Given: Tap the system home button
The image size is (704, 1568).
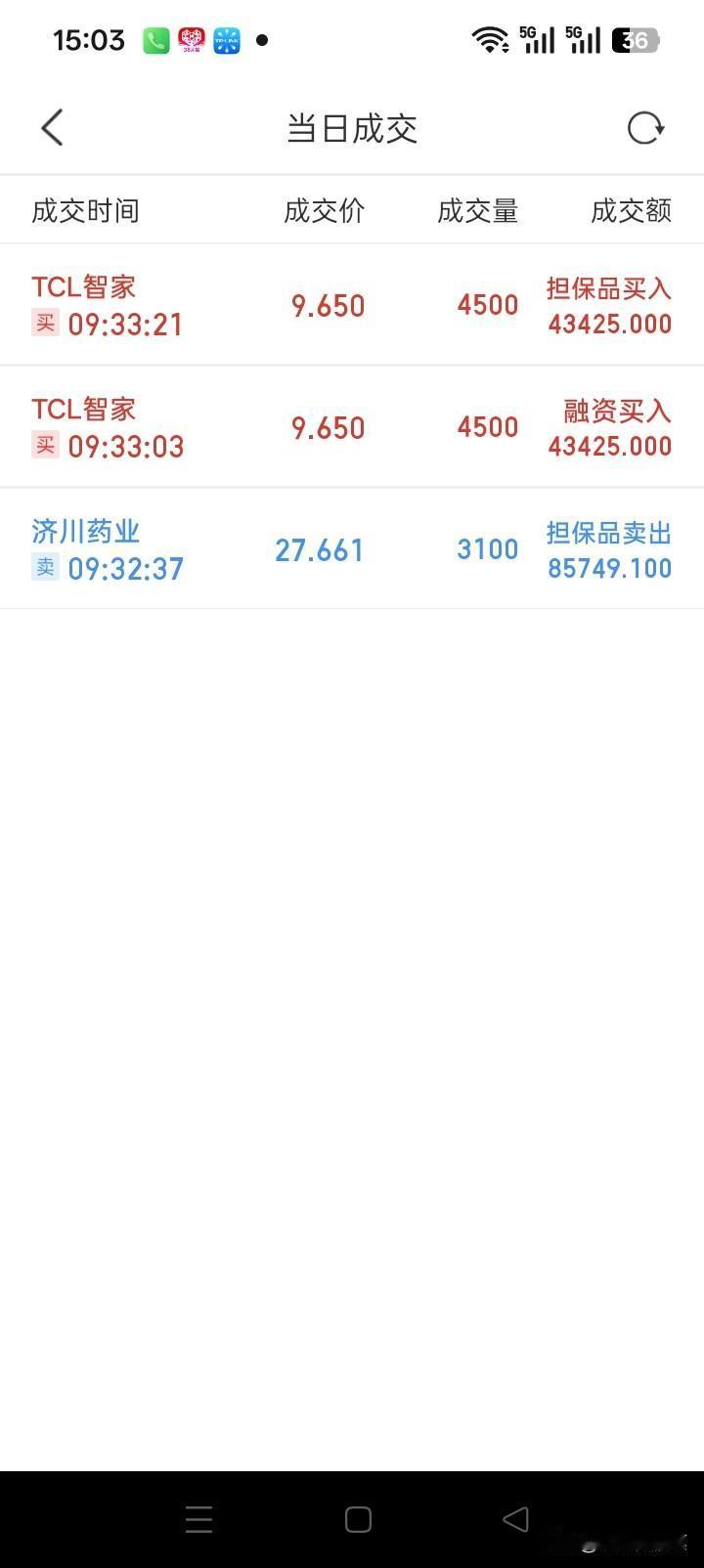Looking at the screenshot, I should (358, 1519).
